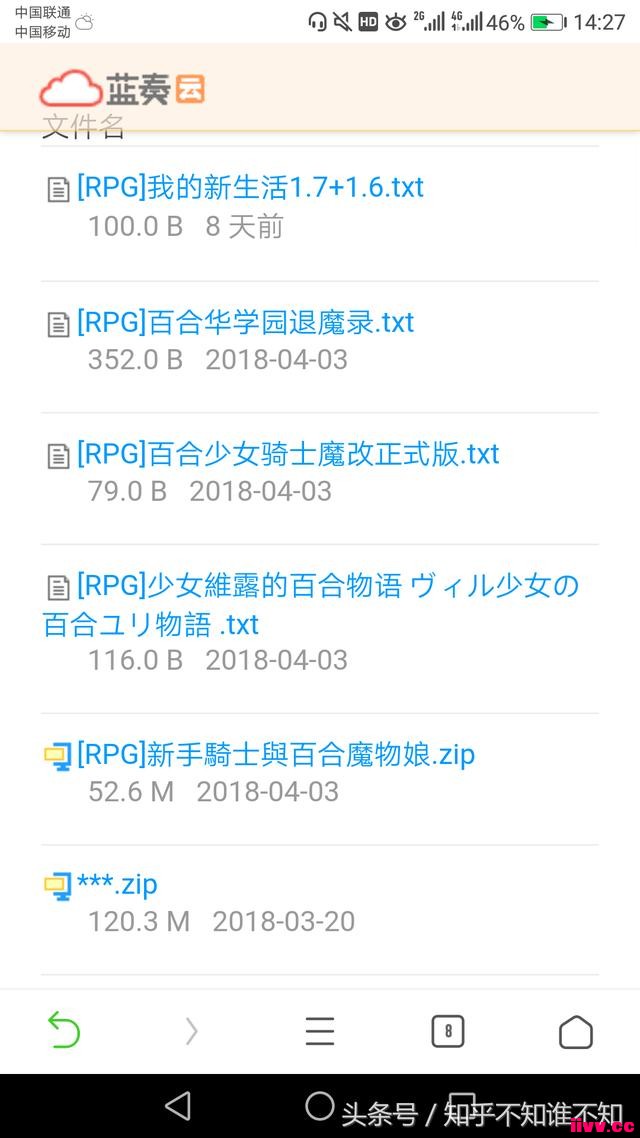Open the browser menu with three lines
The image size is (640, 1138).
[319, 1031]
